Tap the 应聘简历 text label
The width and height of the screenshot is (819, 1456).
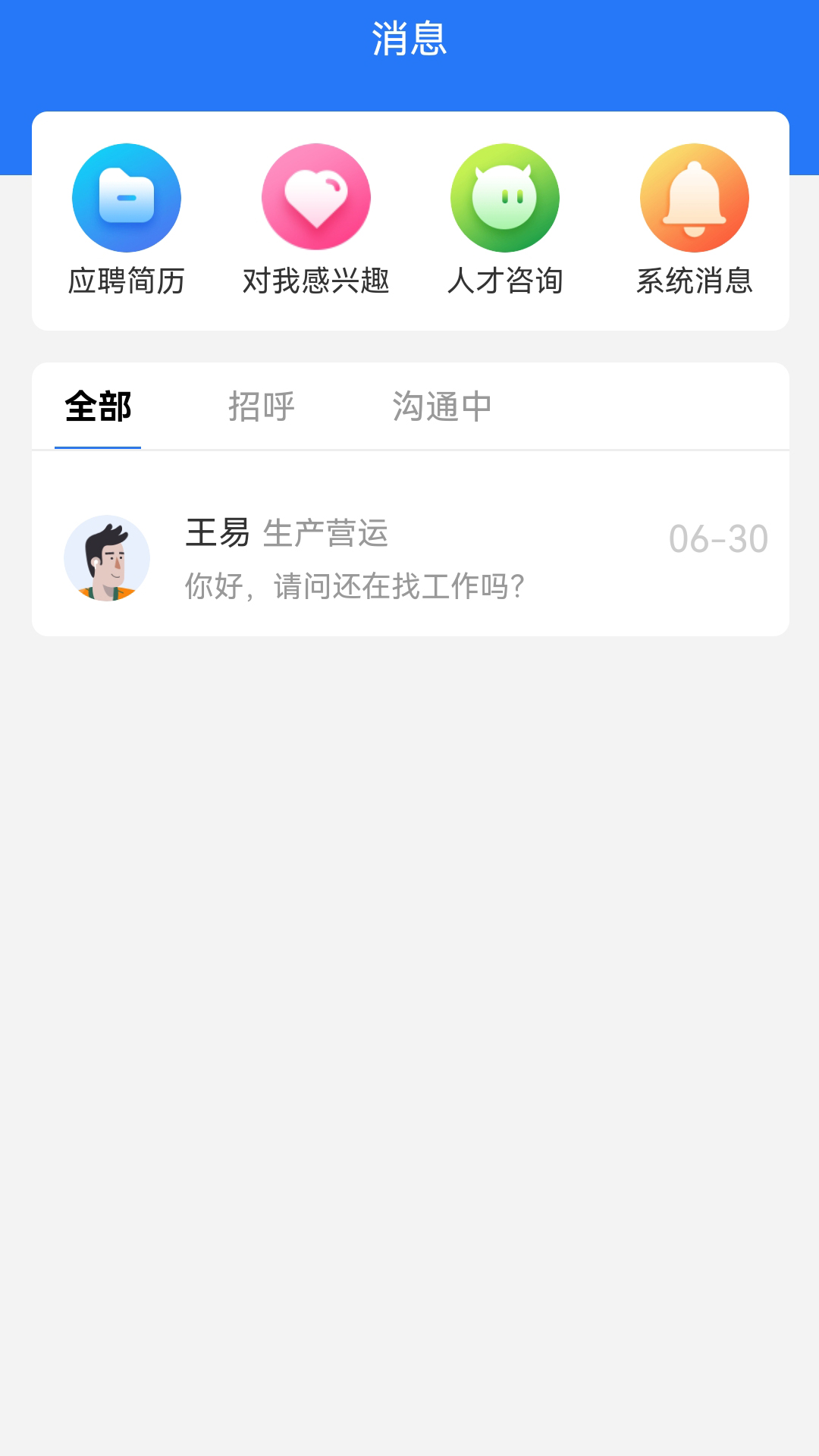pos(126,283)
